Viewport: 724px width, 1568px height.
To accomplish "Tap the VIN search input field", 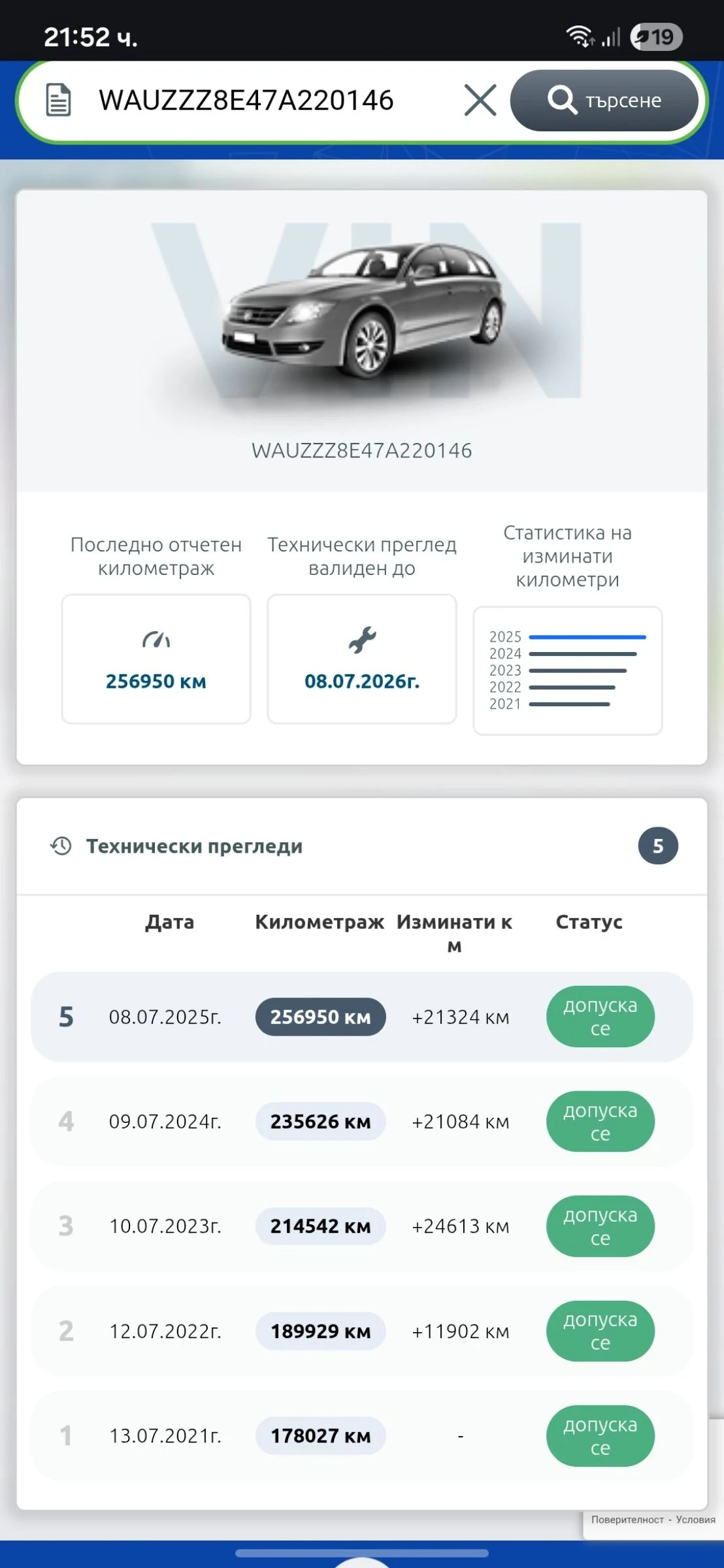I will click(246, 101).
